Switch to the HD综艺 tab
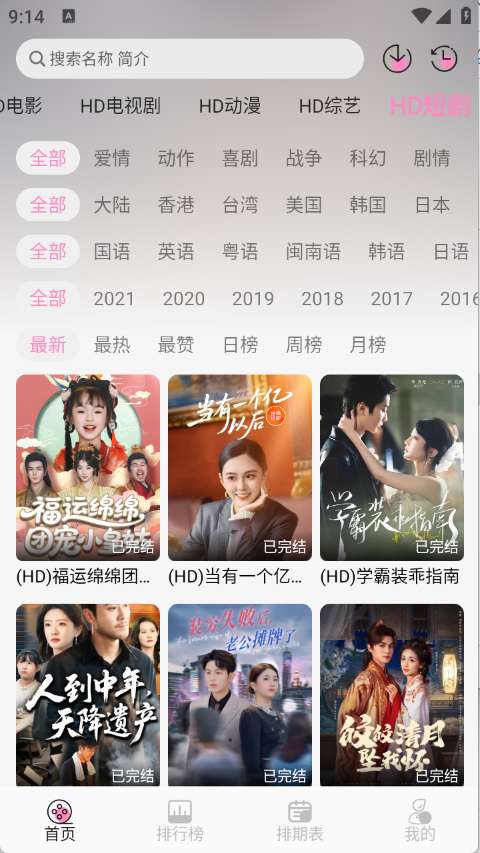 pos(329,106)
